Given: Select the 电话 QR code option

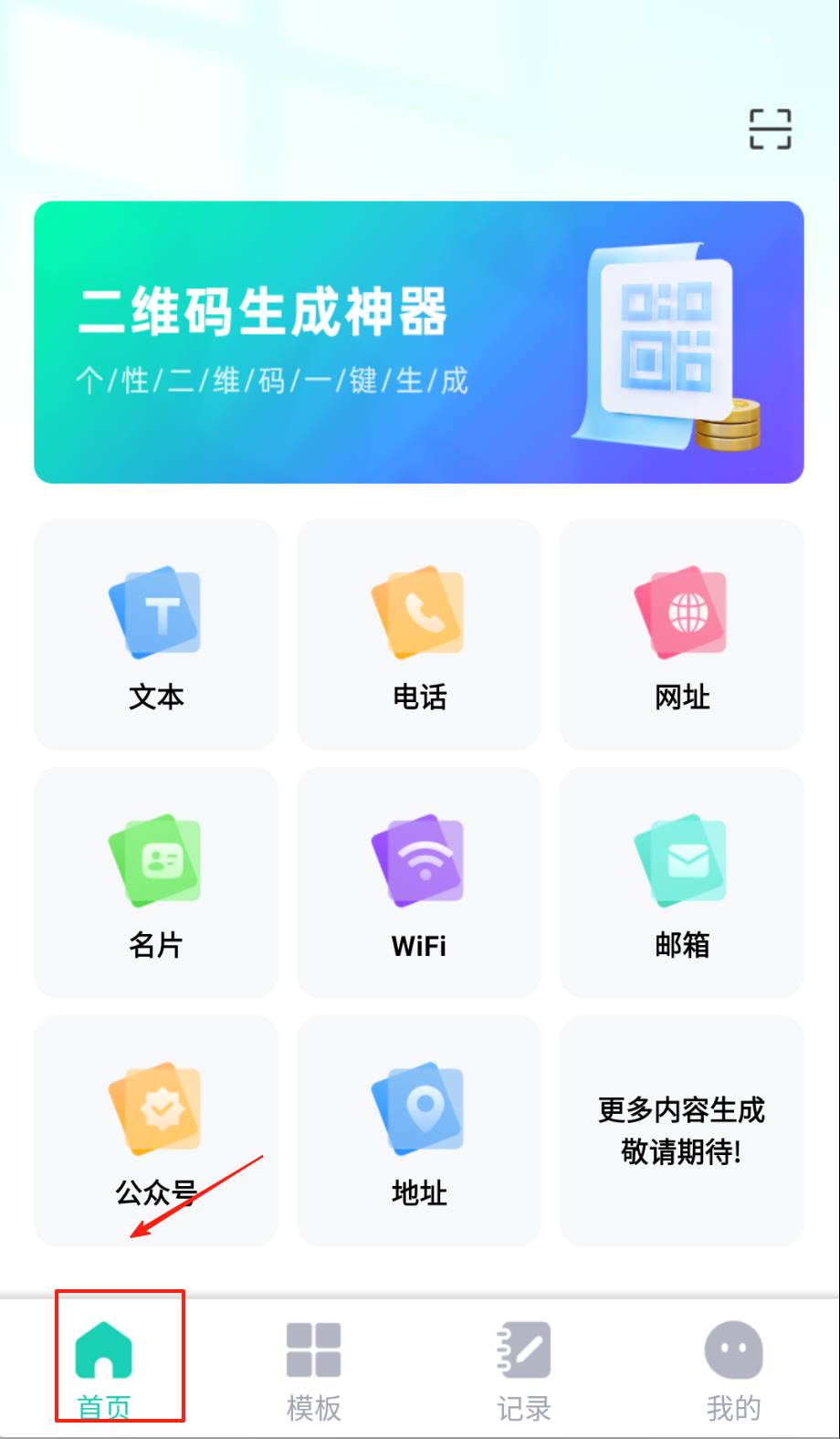Looking at the screenshot, I should [419, 635].
